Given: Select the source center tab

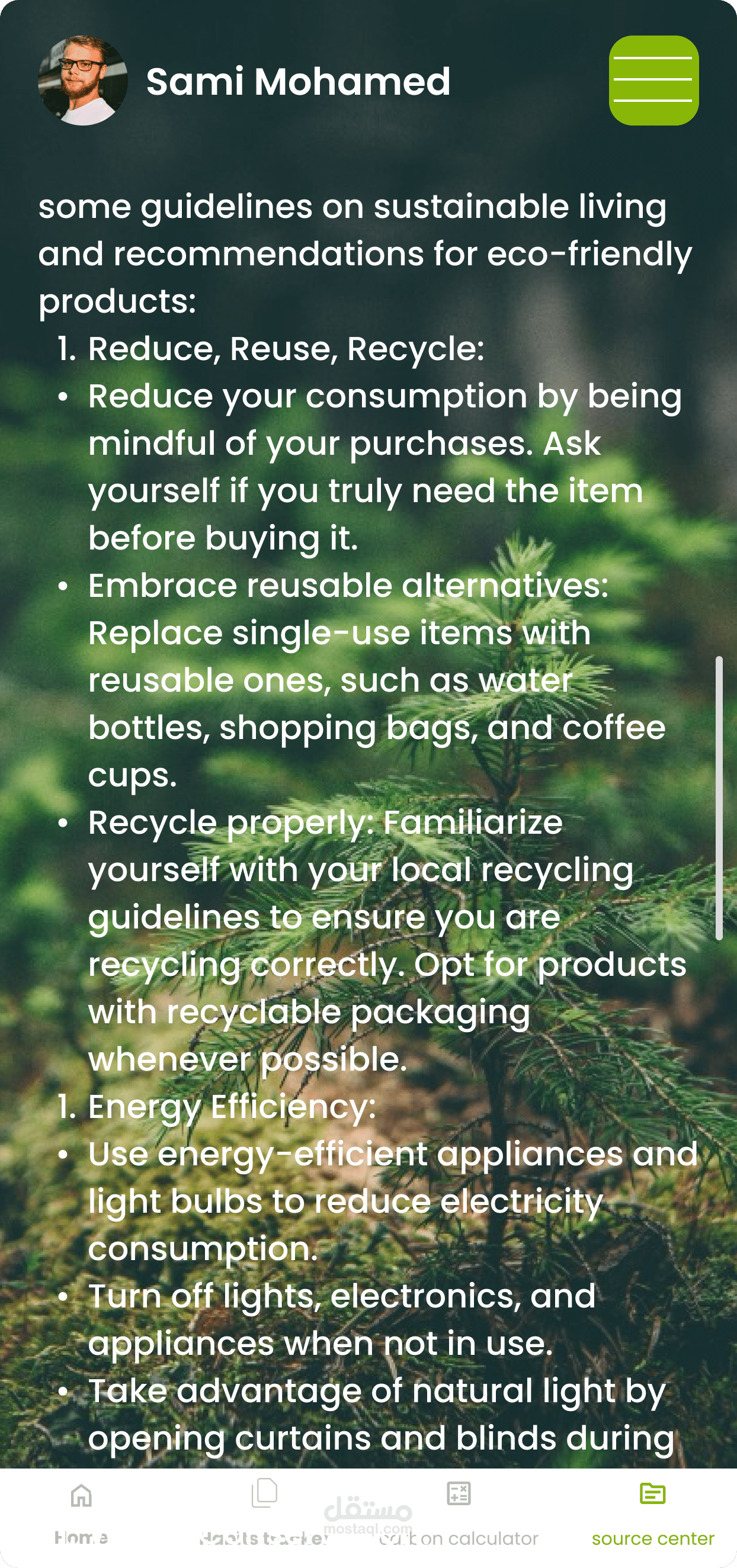Looking at the screenshot, I should [652, 1511].
